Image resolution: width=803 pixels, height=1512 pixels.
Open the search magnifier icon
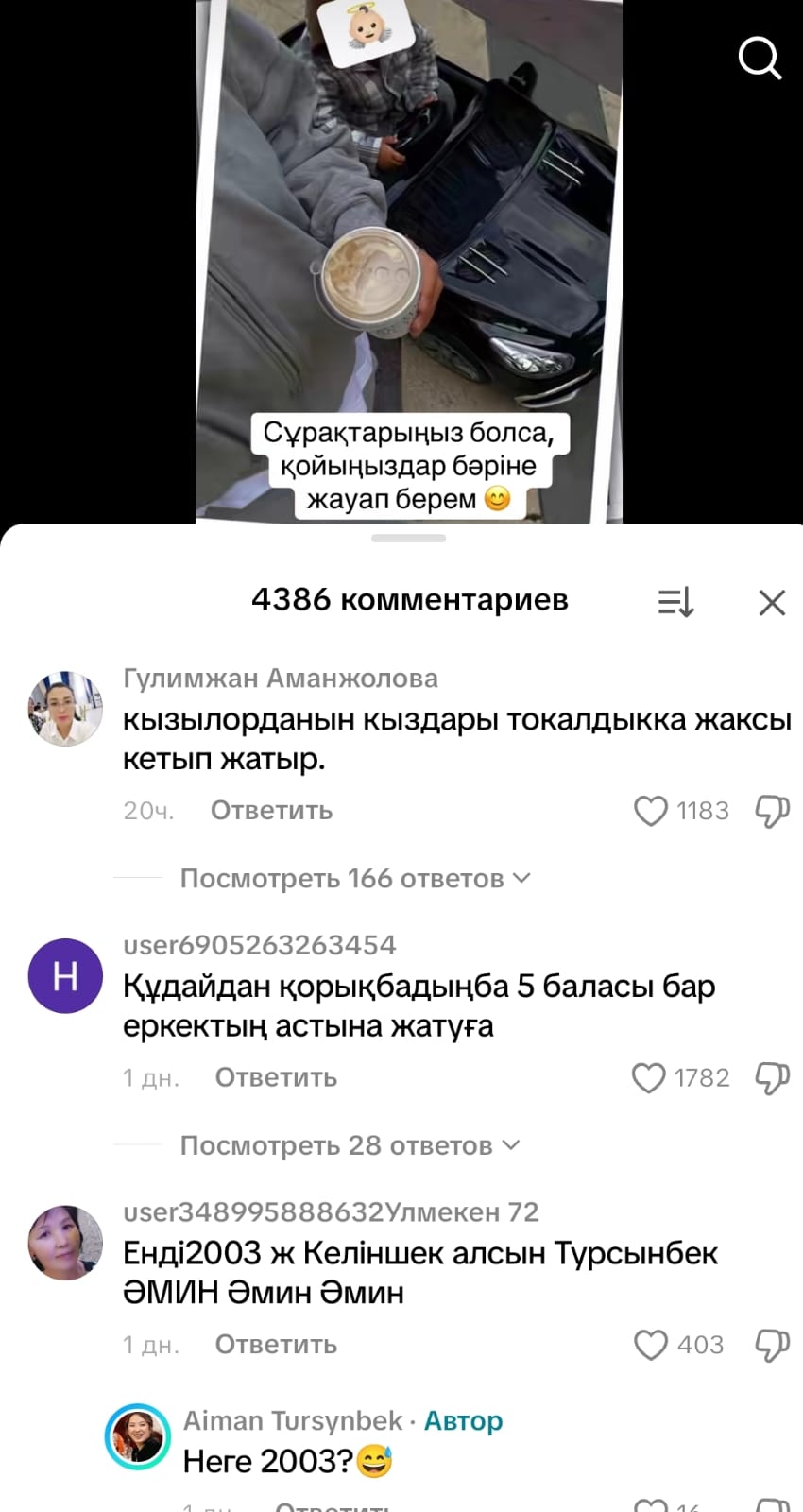(760, 59)
